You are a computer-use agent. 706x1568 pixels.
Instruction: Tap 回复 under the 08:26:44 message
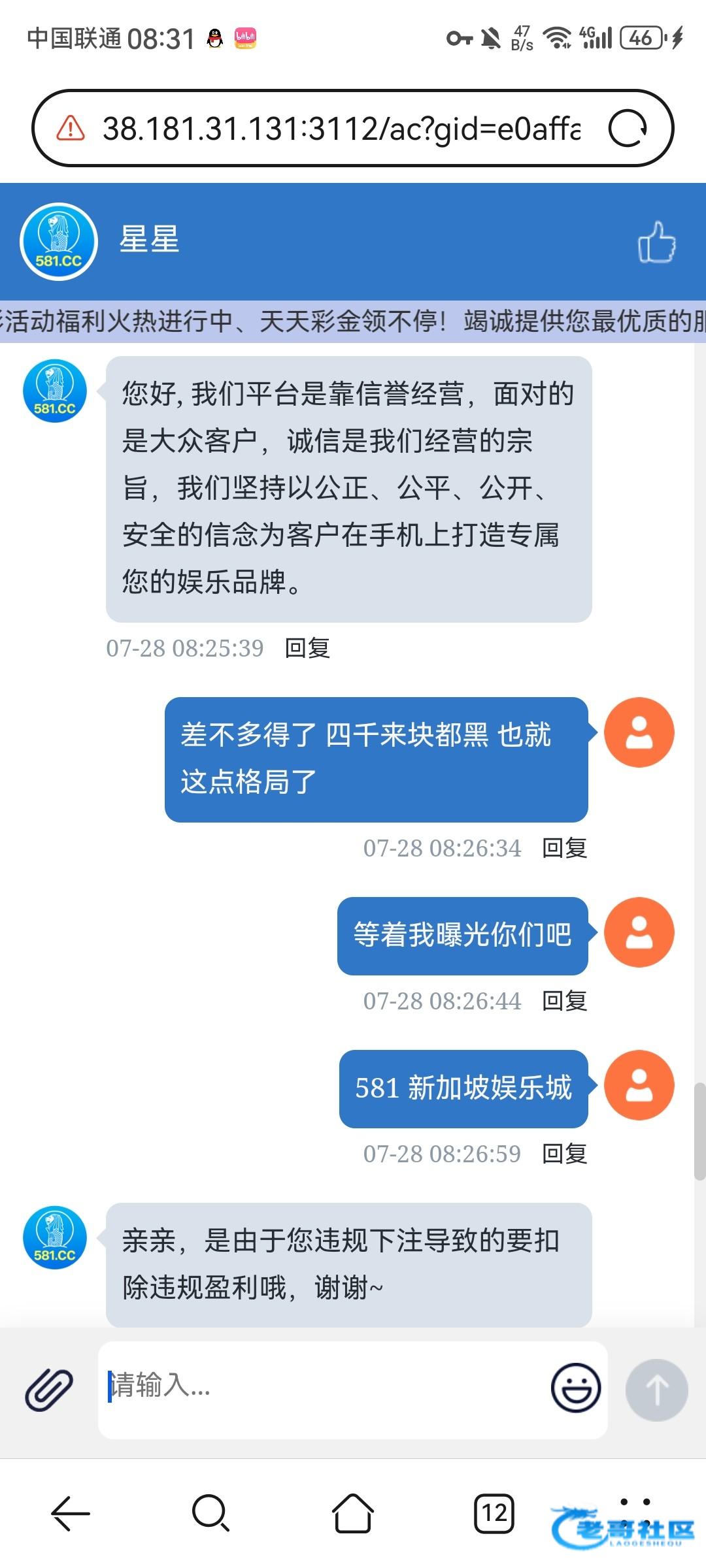click(x=564, y=1001)
